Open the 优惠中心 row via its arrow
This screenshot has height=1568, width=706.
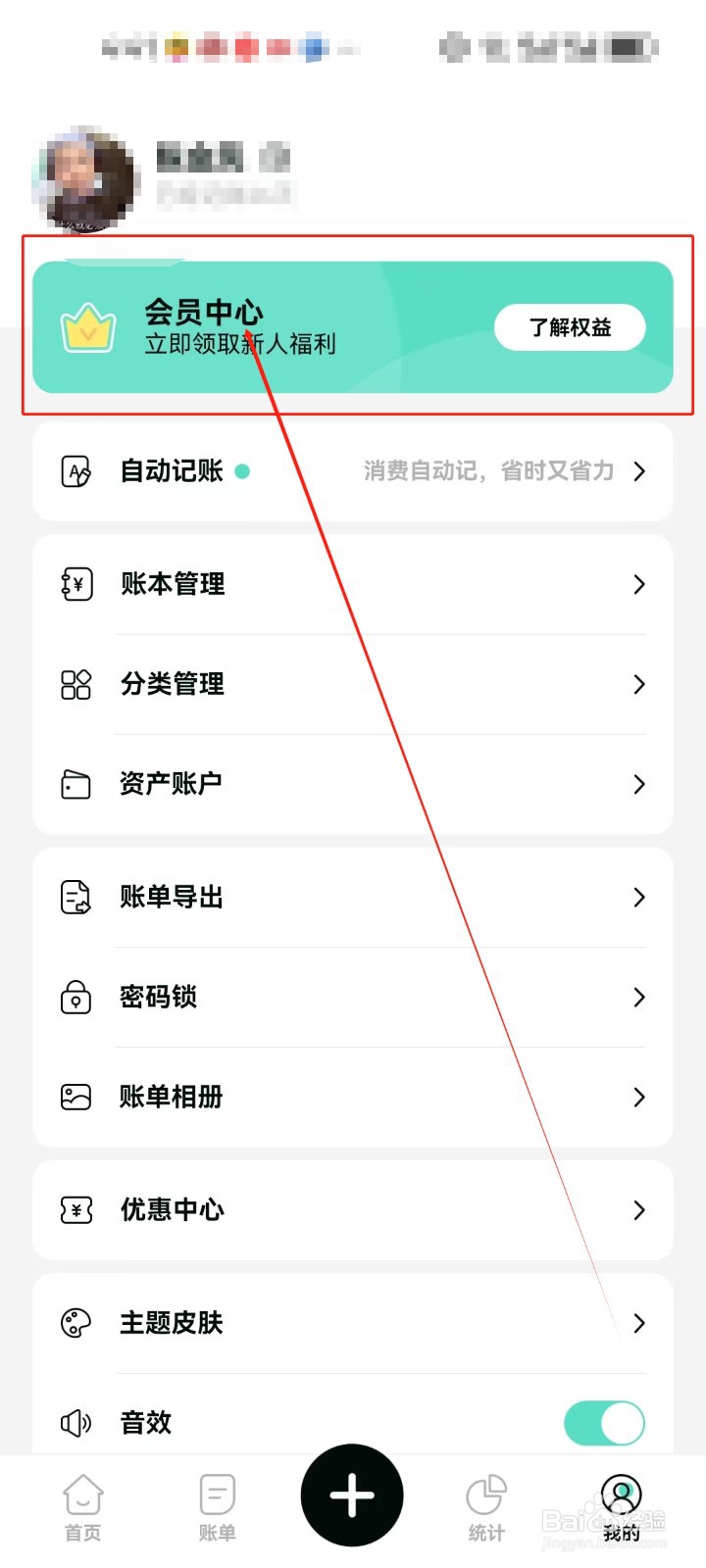click(x=639, y=1210)
